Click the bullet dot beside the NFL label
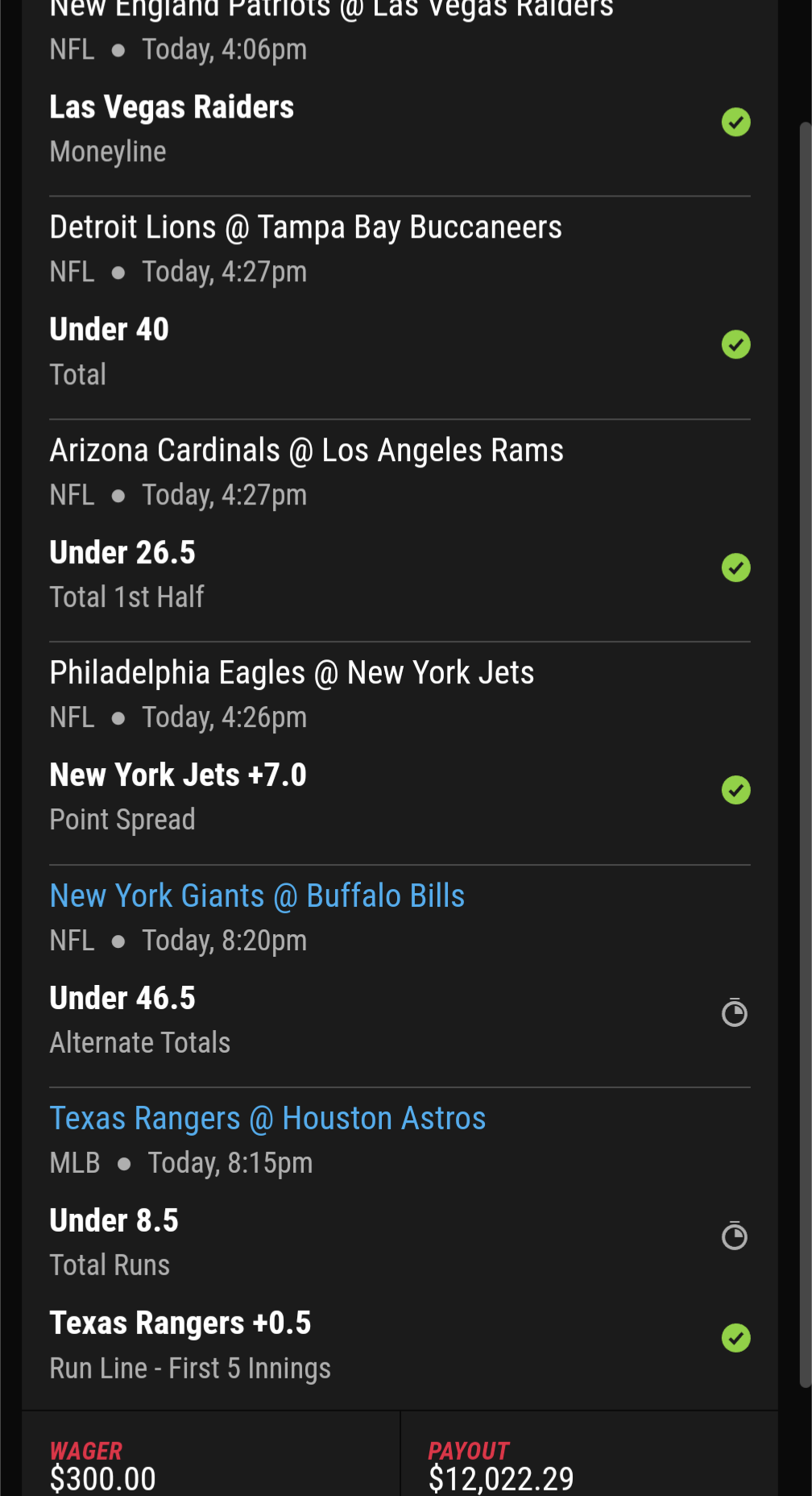812x1496 pixels. [118, 50]
